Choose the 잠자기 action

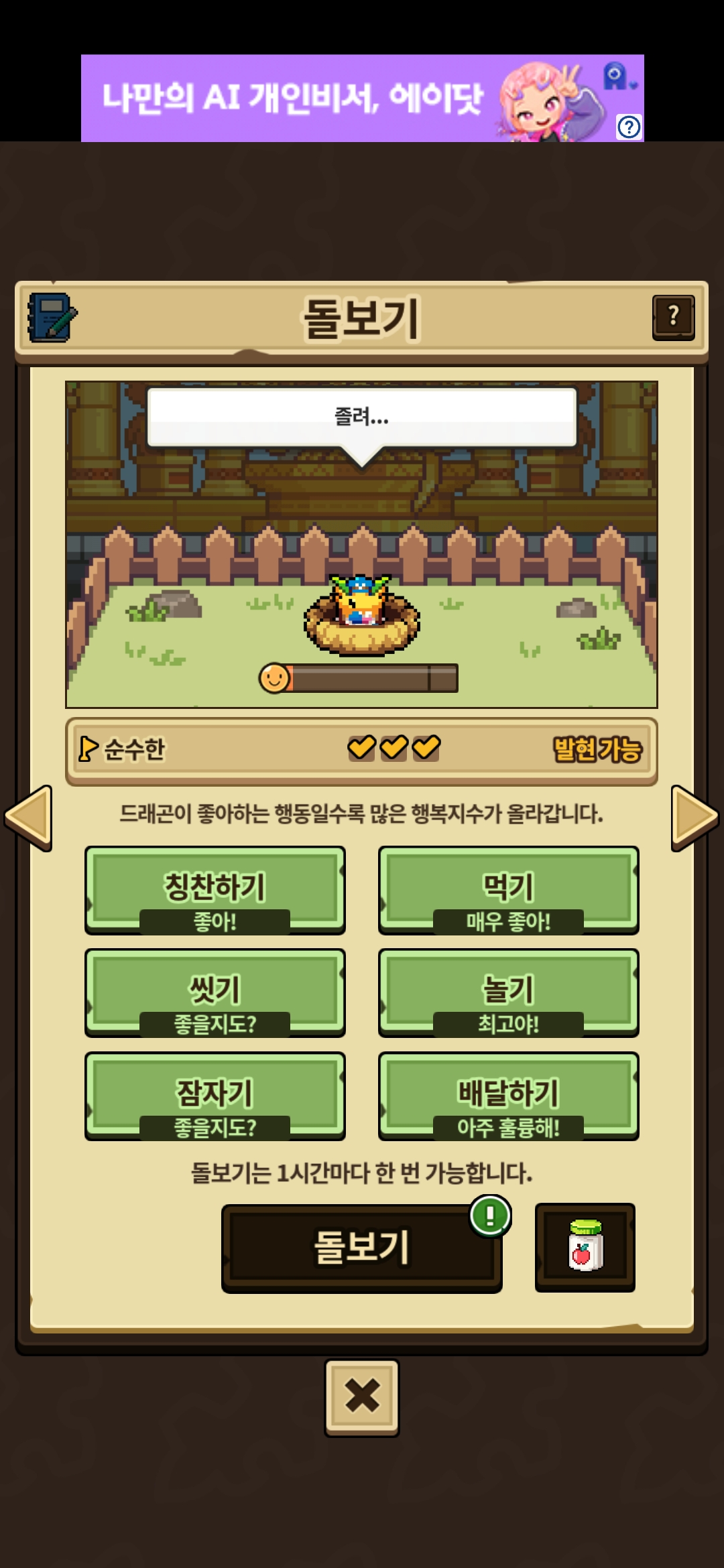[x=215, y=1096]
